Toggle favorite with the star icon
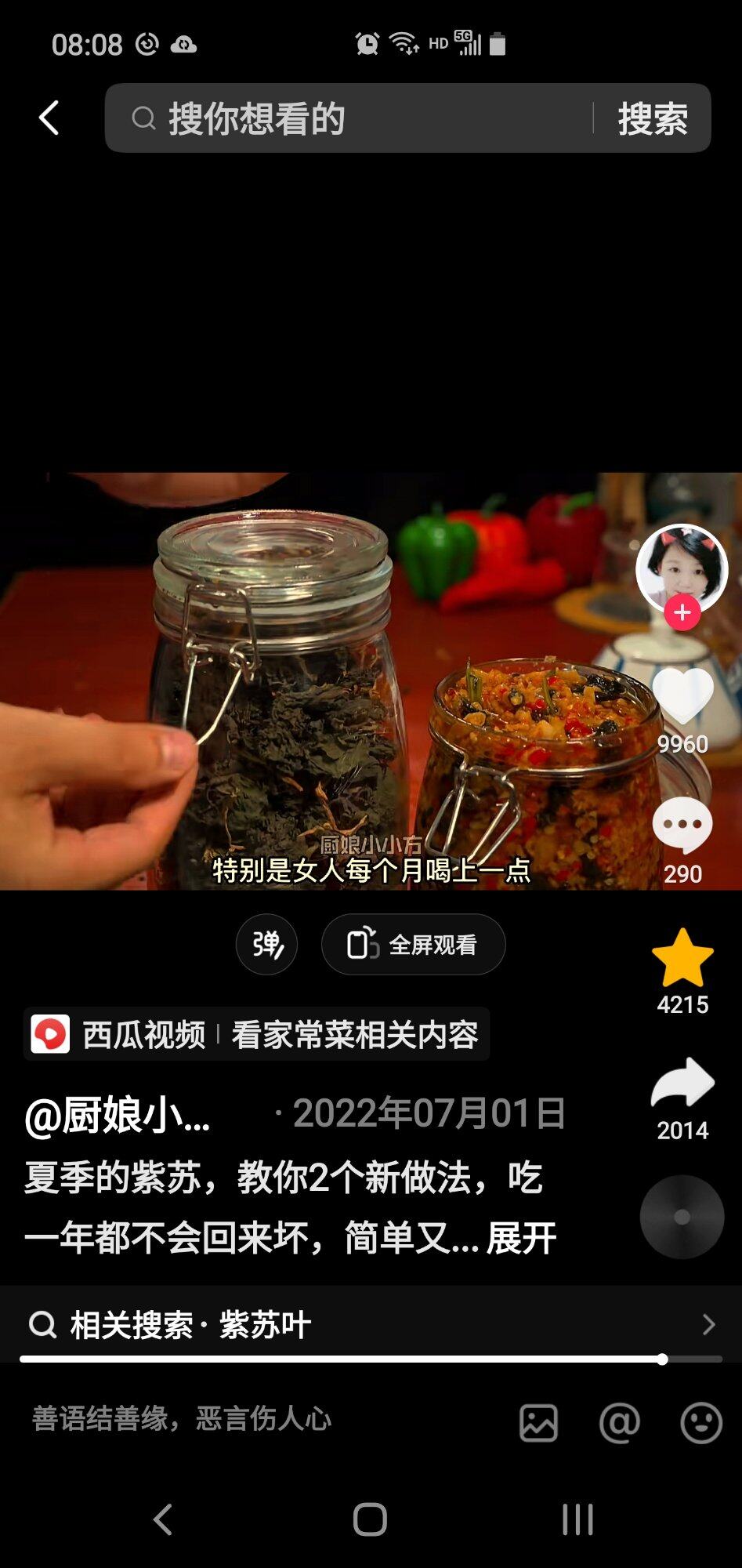The width and height of the screenshot is (742, 1568). 682,958
